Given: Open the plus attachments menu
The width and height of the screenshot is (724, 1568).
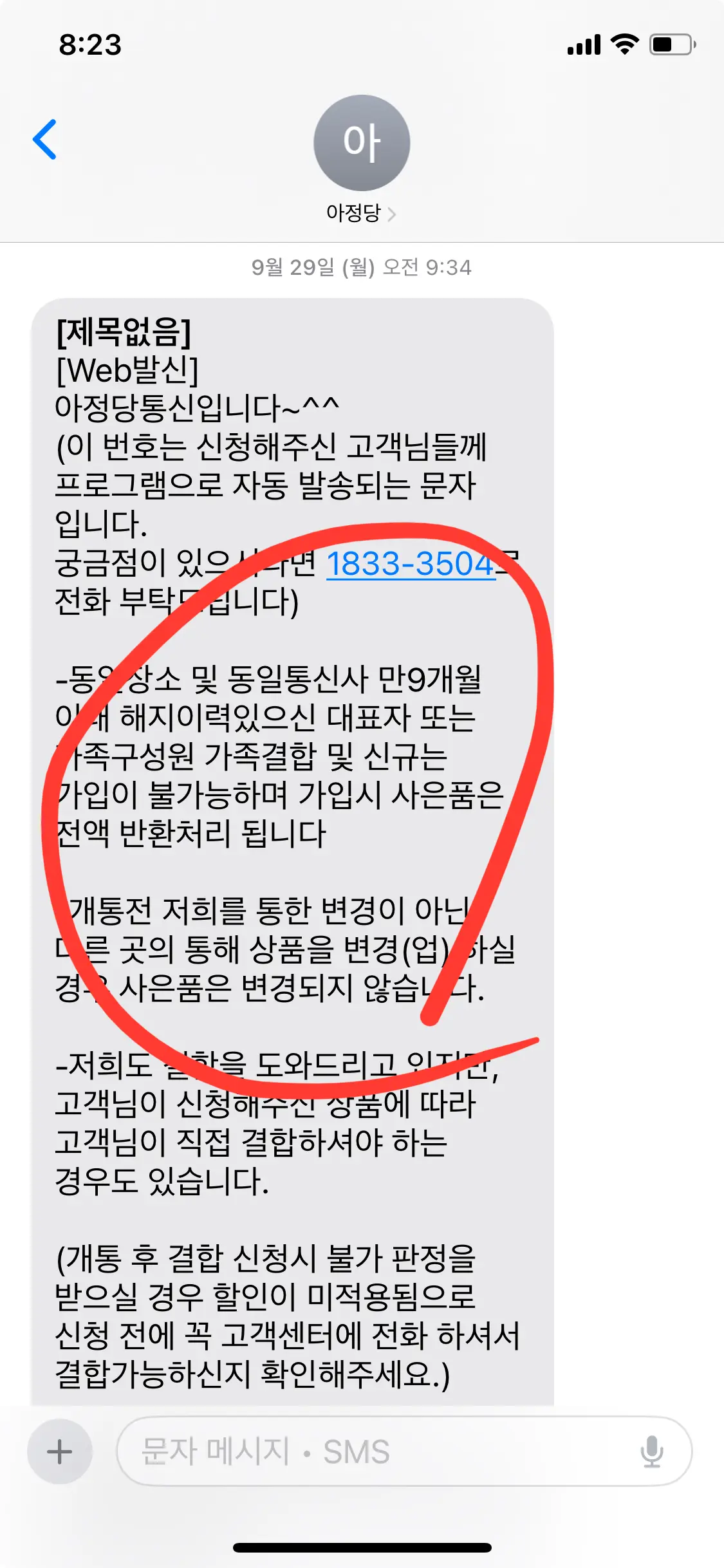Looking at the screenshot, I should 60,1451.
